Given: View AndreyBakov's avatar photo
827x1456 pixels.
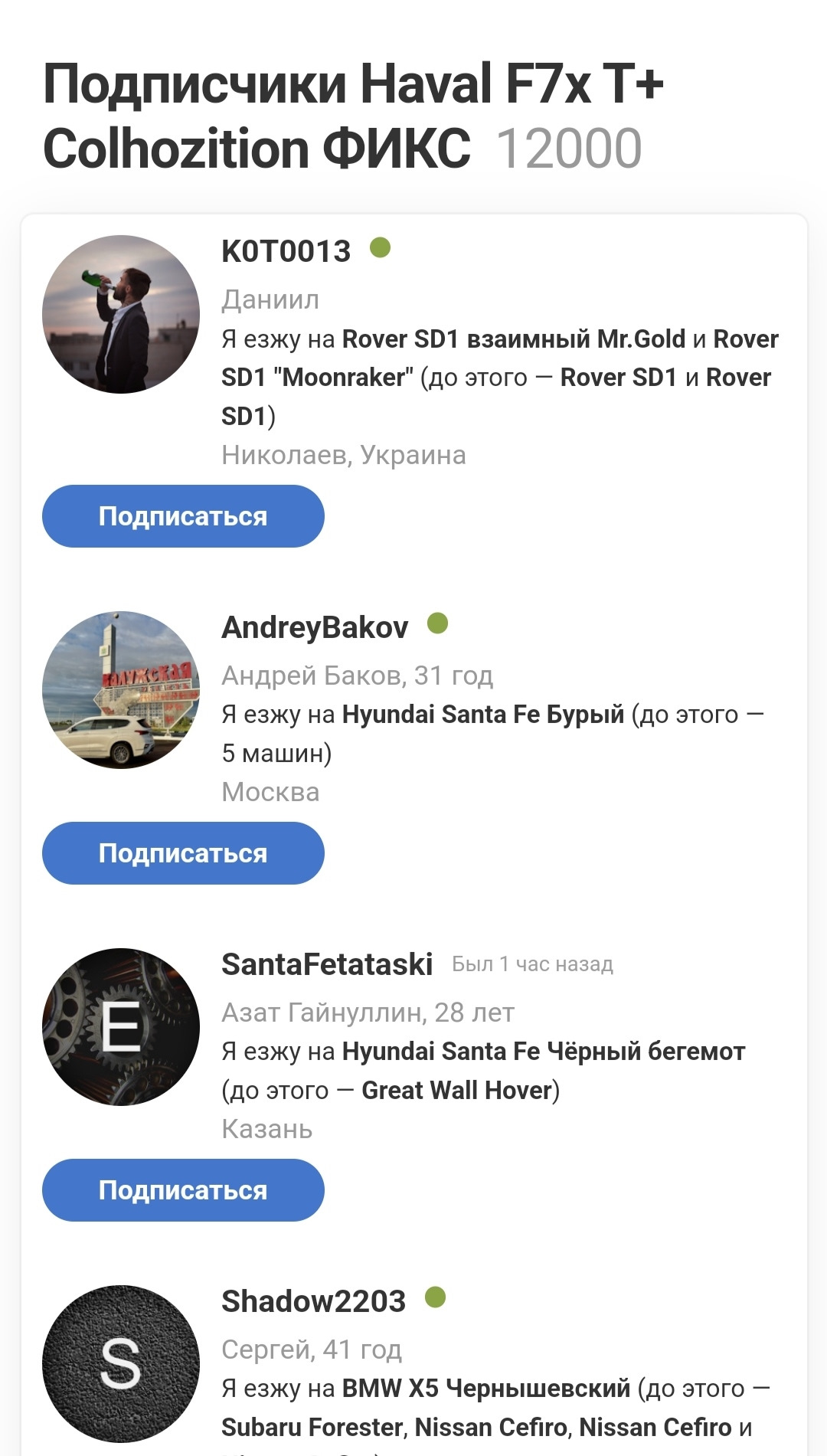Looking at the screenshot, I should tap(121, 690).
